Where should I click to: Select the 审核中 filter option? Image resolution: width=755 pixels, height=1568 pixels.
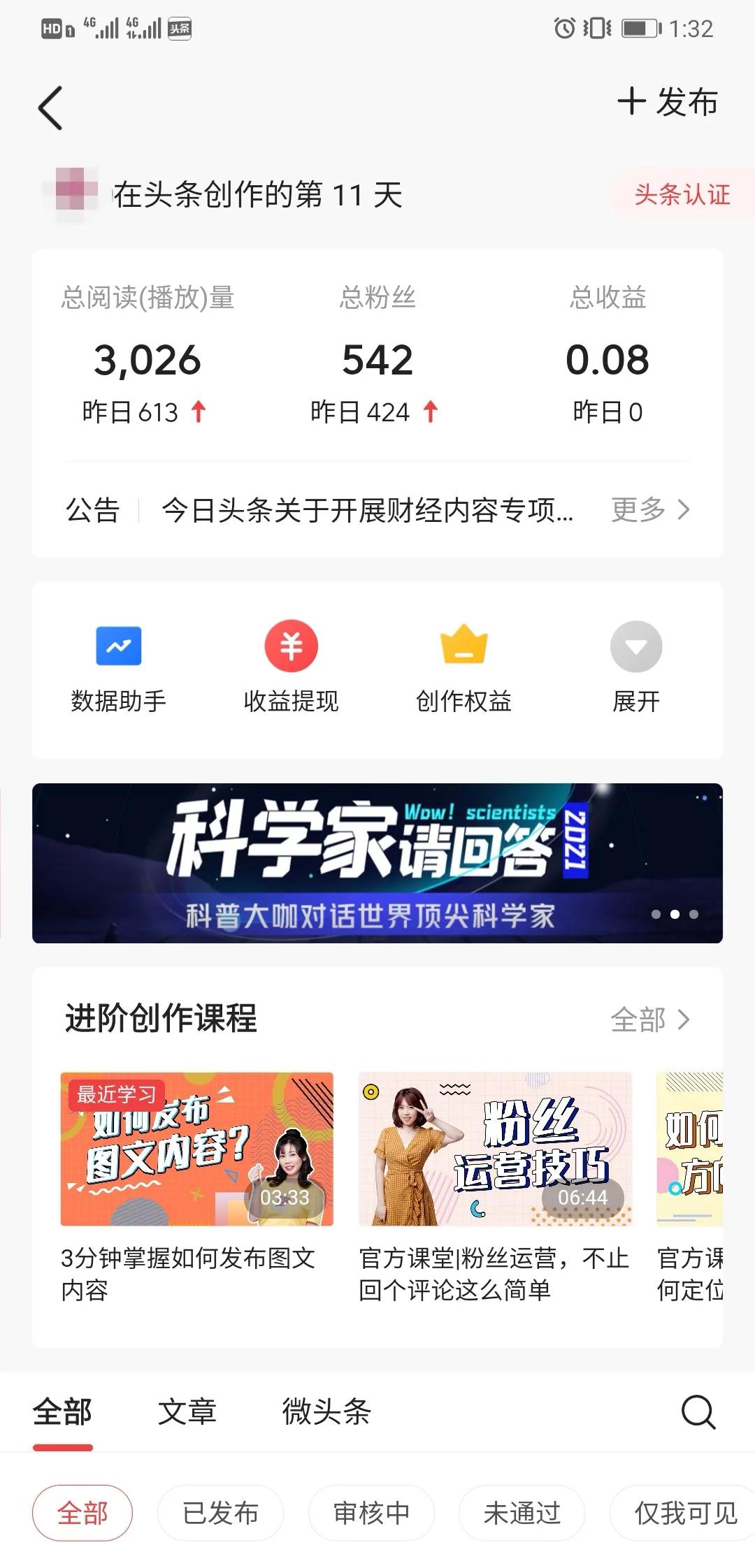click(371, 1513)
